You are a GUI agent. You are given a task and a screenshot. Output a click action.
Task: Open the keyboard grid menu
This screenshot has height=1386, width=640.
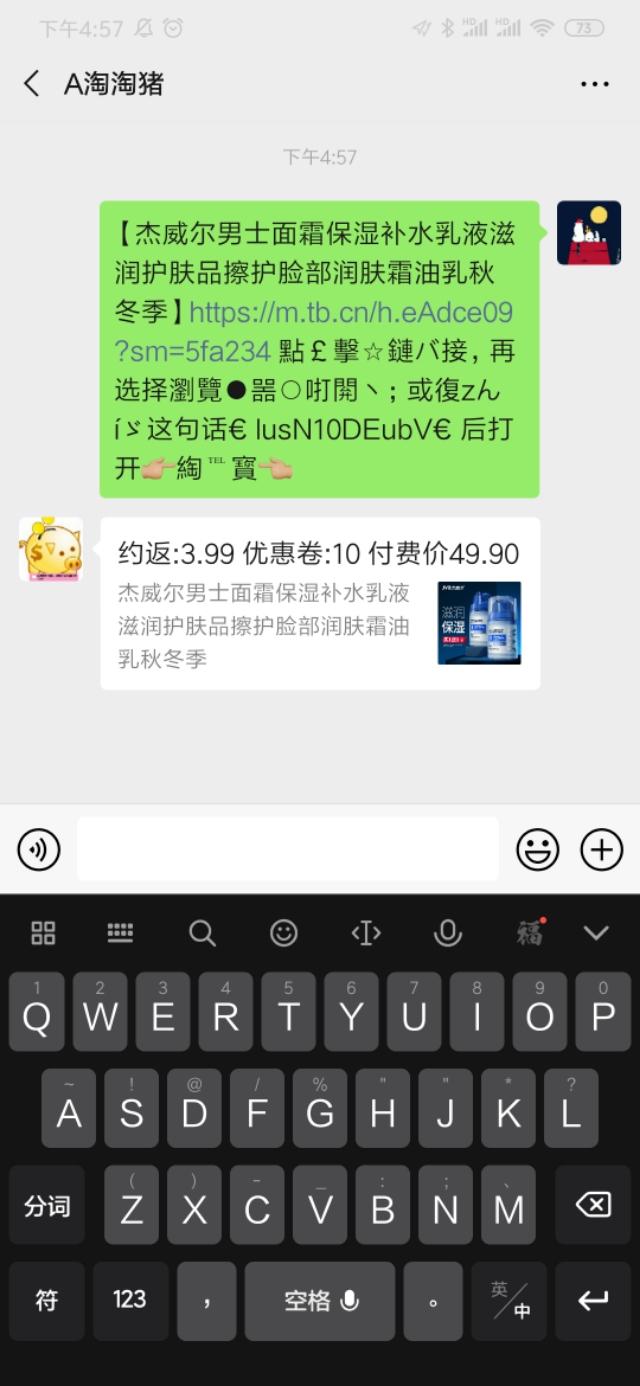click(43, 933)
